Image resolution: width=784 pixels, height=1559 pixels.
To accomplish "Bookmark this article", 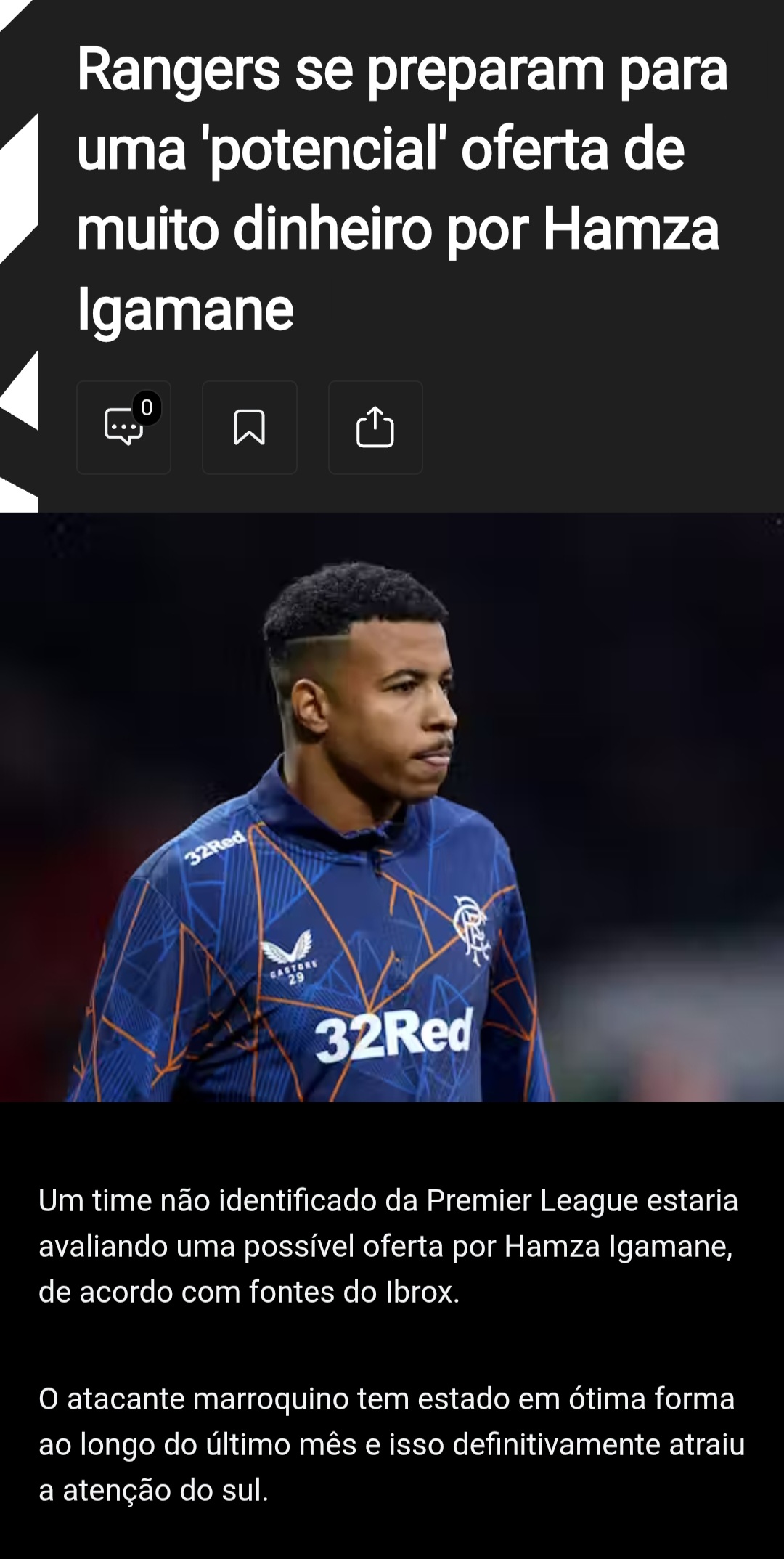I will (x=249, y=428).
